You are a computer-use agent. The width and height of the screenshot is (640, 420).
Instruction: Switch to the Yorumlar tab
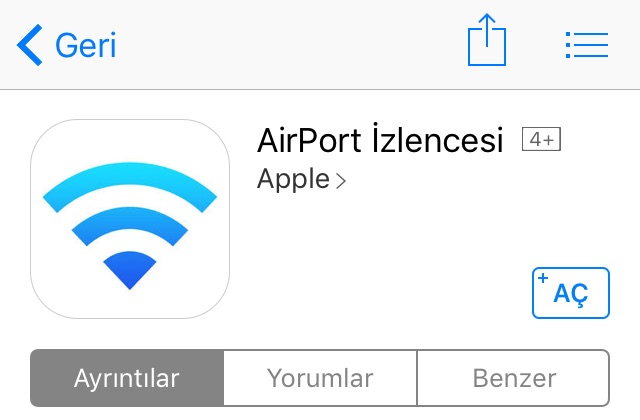(320, 379)
